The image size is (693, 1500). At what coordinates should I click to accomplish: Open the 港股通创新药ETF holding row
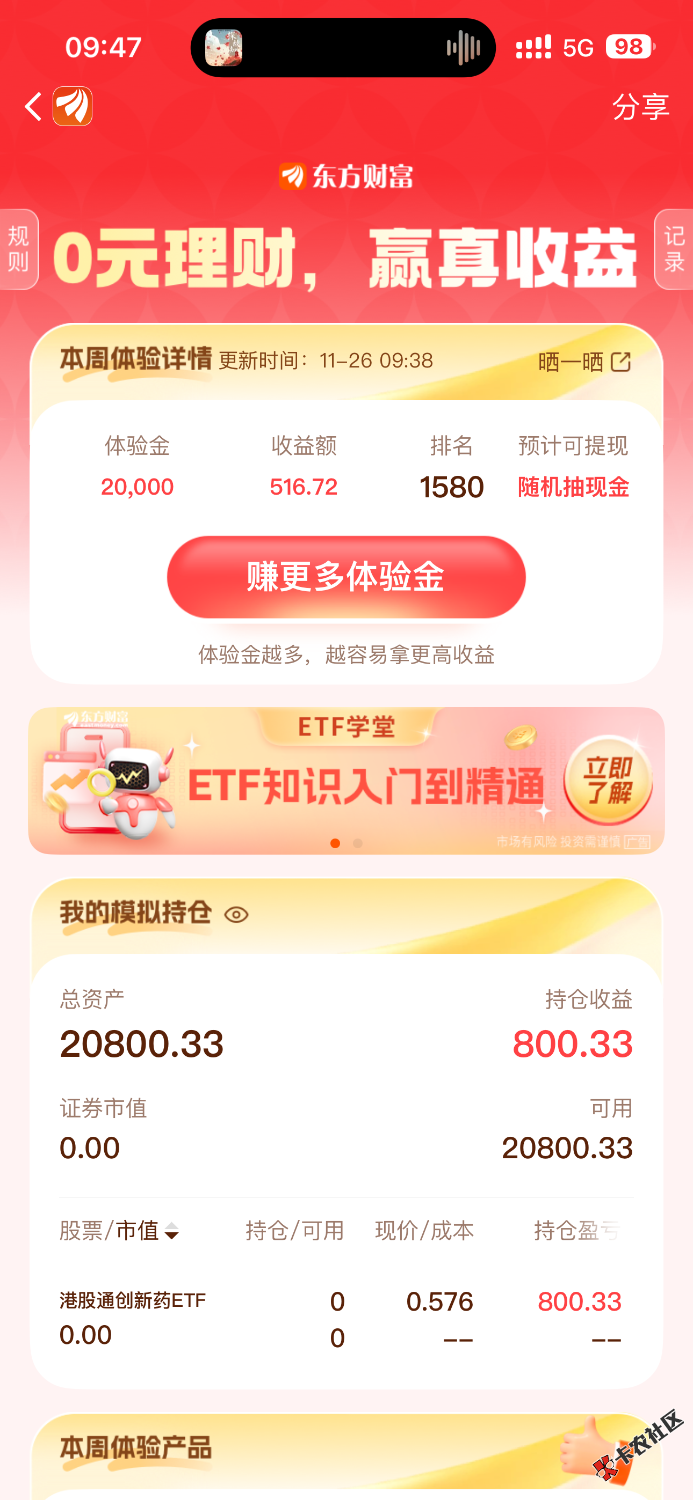point(340,1318)
